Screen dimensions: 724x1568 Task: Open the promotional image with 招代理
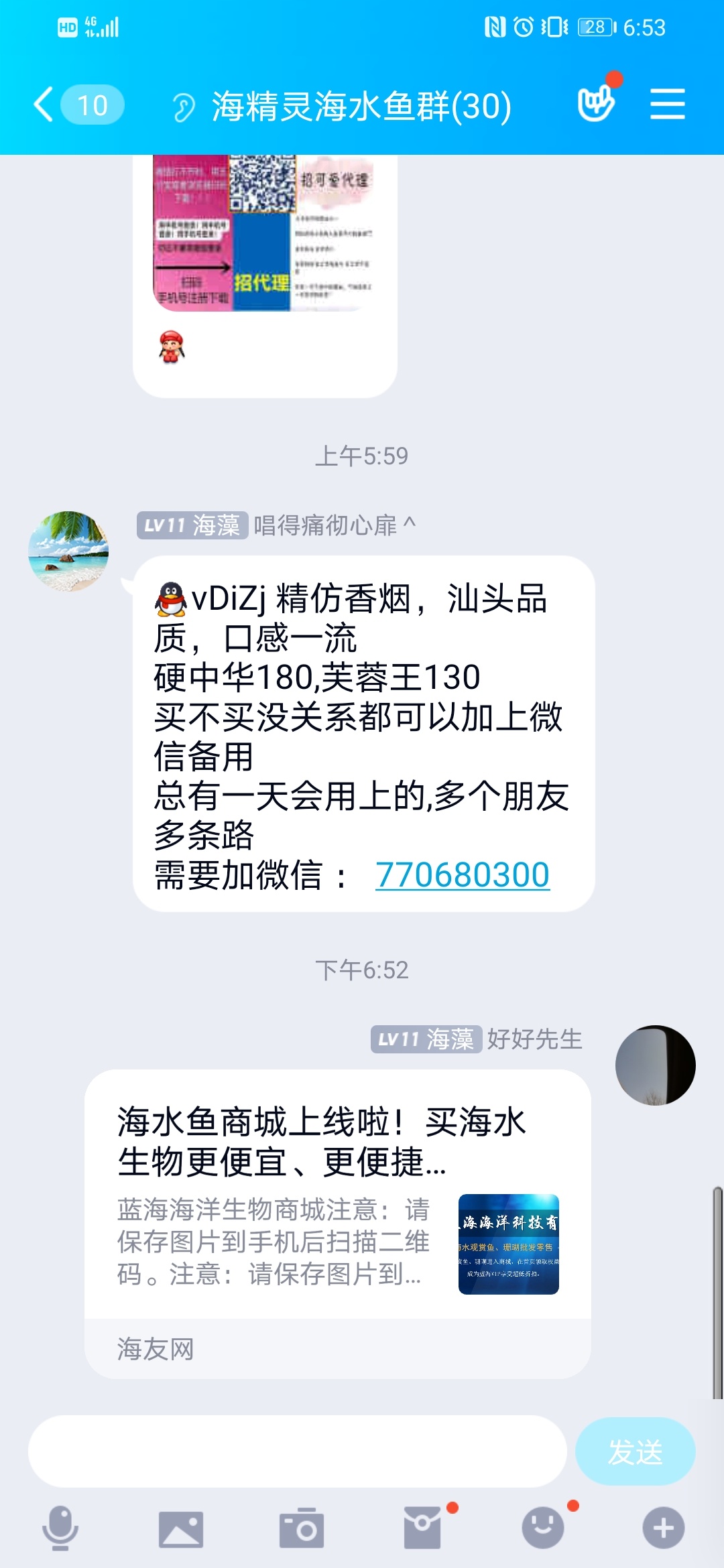[x=263, y=232]
